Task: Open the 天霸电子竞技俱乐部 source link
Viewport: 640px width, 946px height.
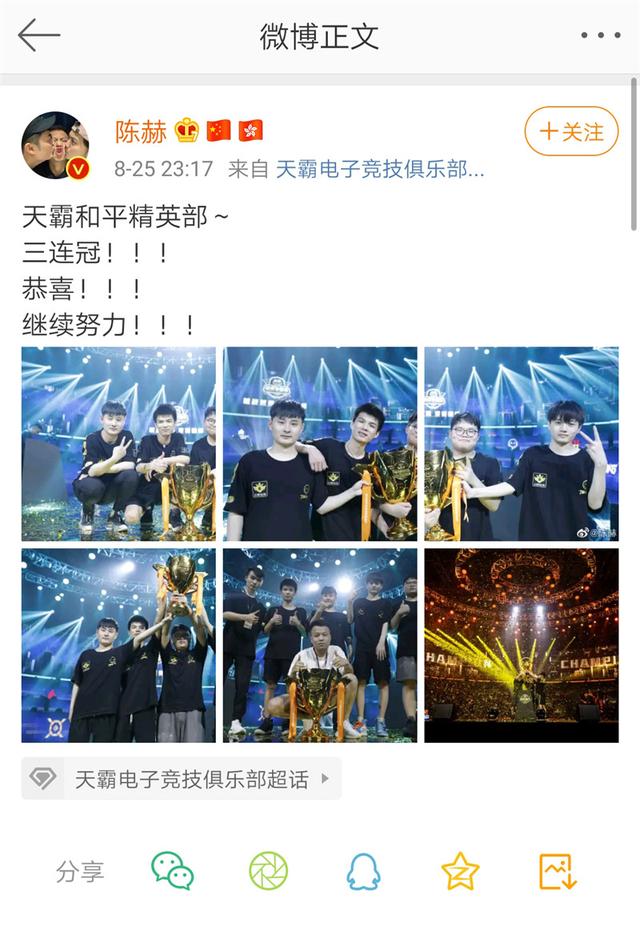Action: pyautogui.click(x=379, y=169)
